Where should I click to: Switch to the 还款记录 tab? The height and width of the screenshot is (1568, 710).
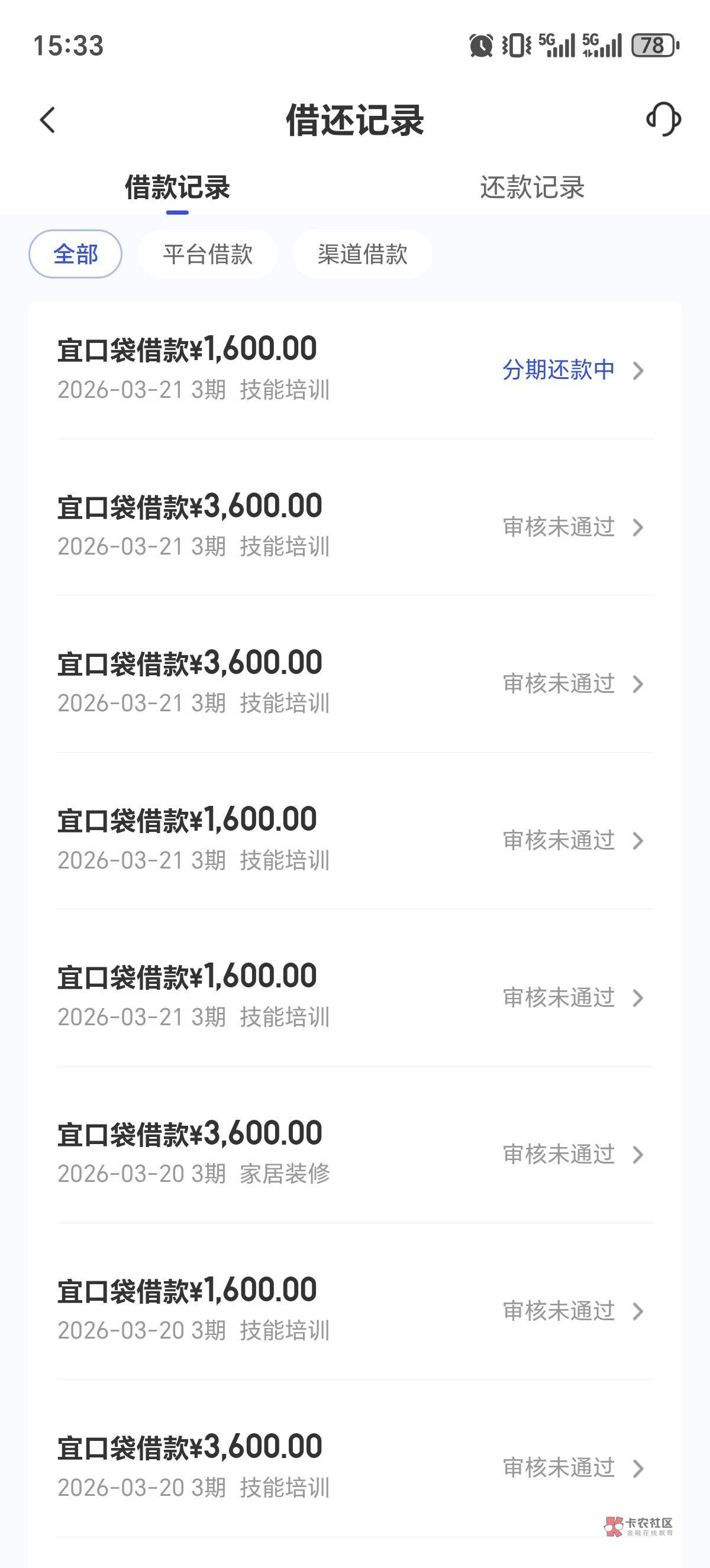pos(531,187)
